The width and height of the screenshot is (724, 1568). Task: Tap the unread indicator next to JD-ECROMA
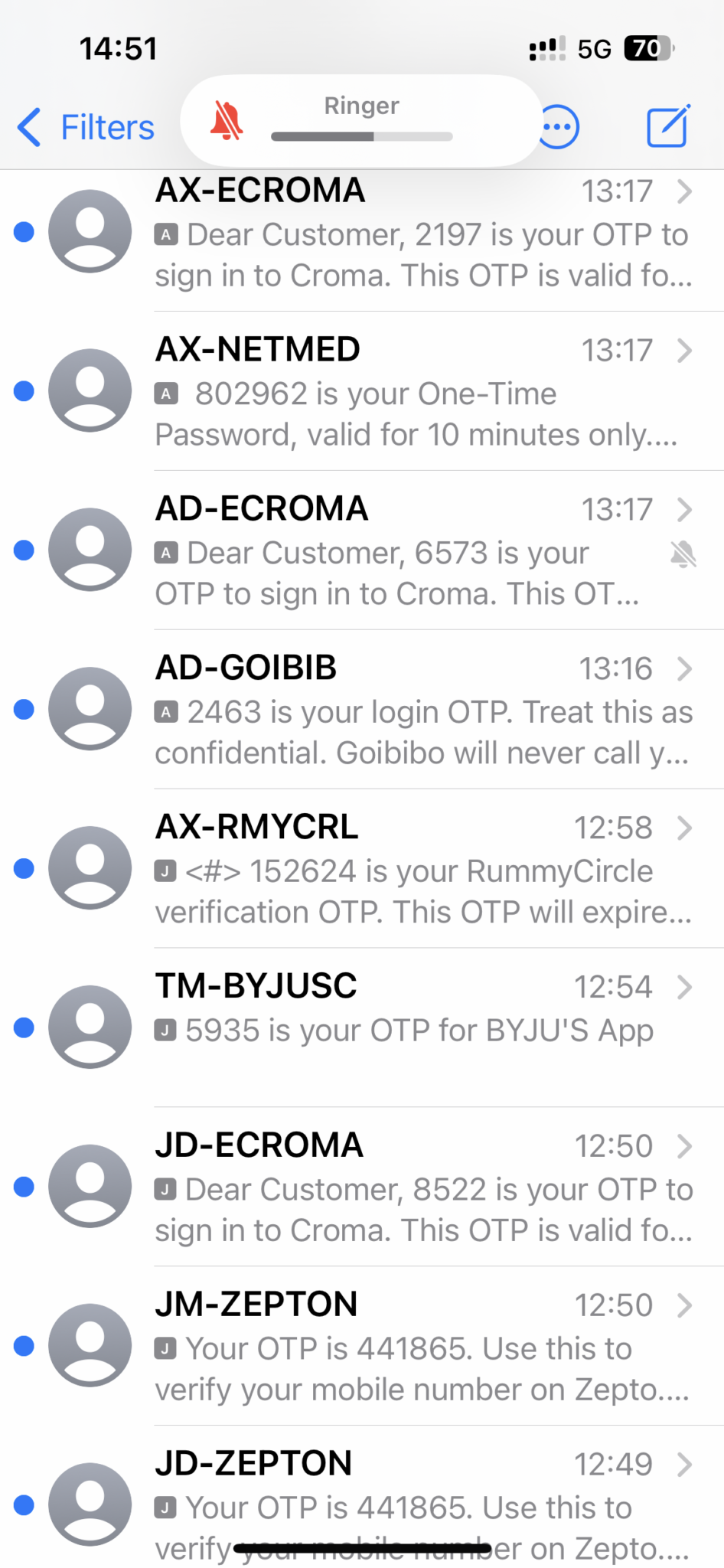(x=24, y=1186)
